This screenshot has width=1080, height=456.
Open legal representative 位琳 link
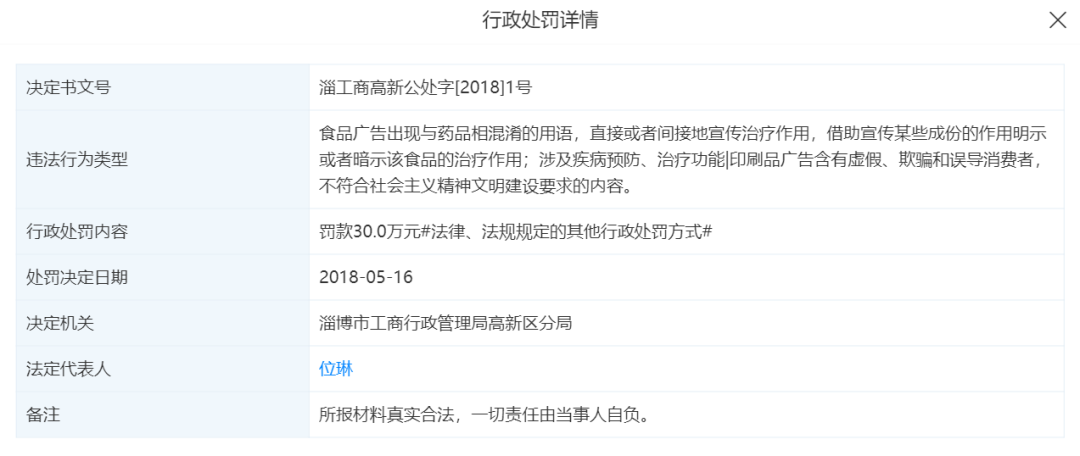pos(336,369)
